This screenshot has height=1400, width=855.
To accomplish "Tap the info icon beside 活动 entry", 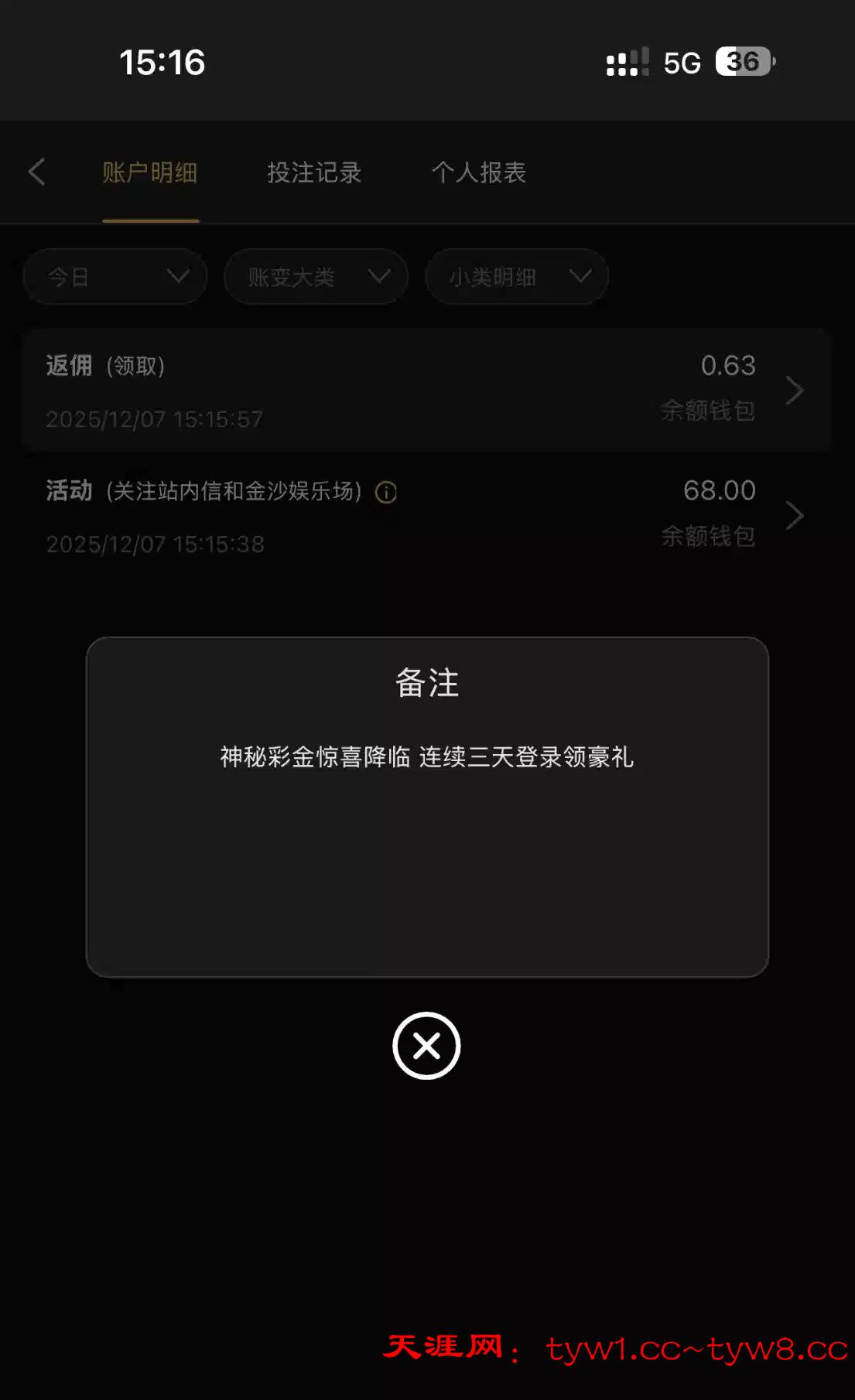I will point(386,493).
